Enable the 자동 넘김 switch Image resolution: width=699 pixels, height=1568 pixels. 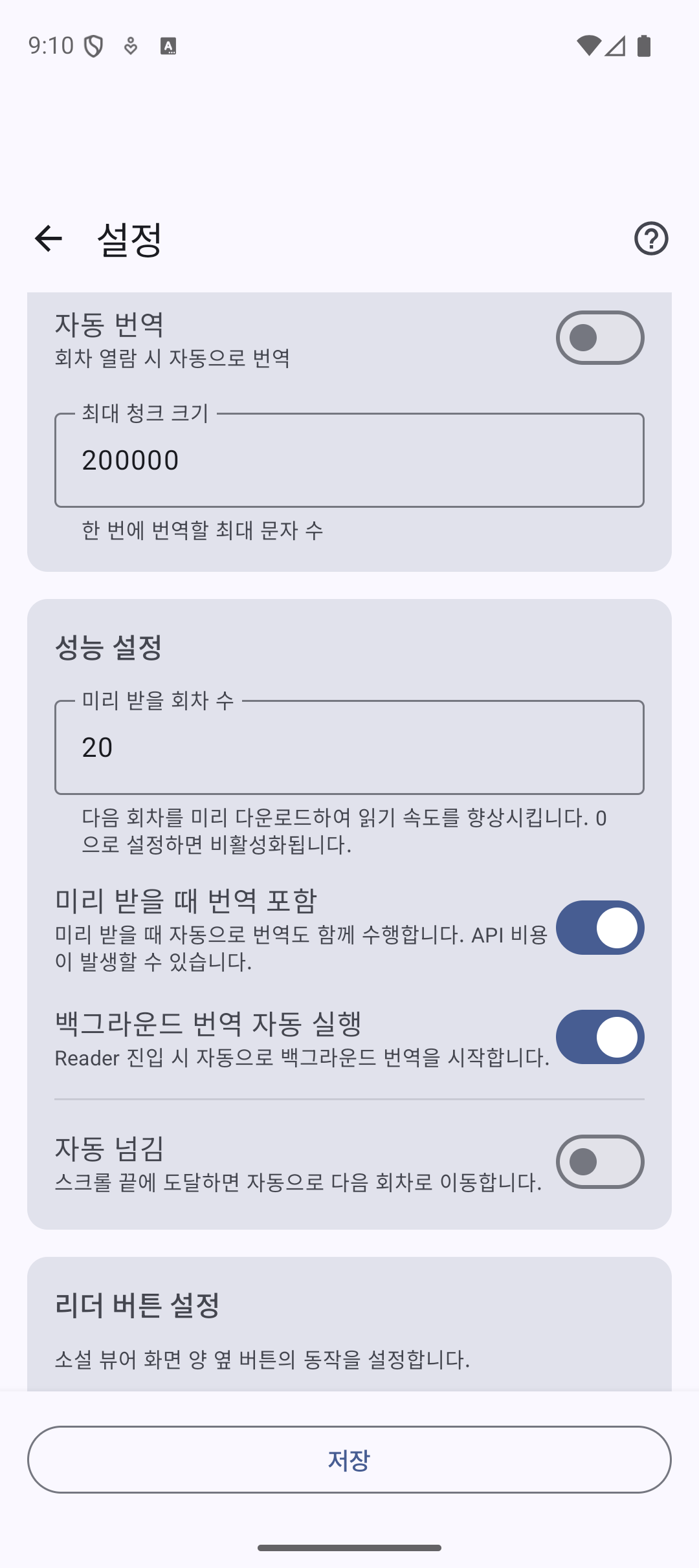[599, 1161]
